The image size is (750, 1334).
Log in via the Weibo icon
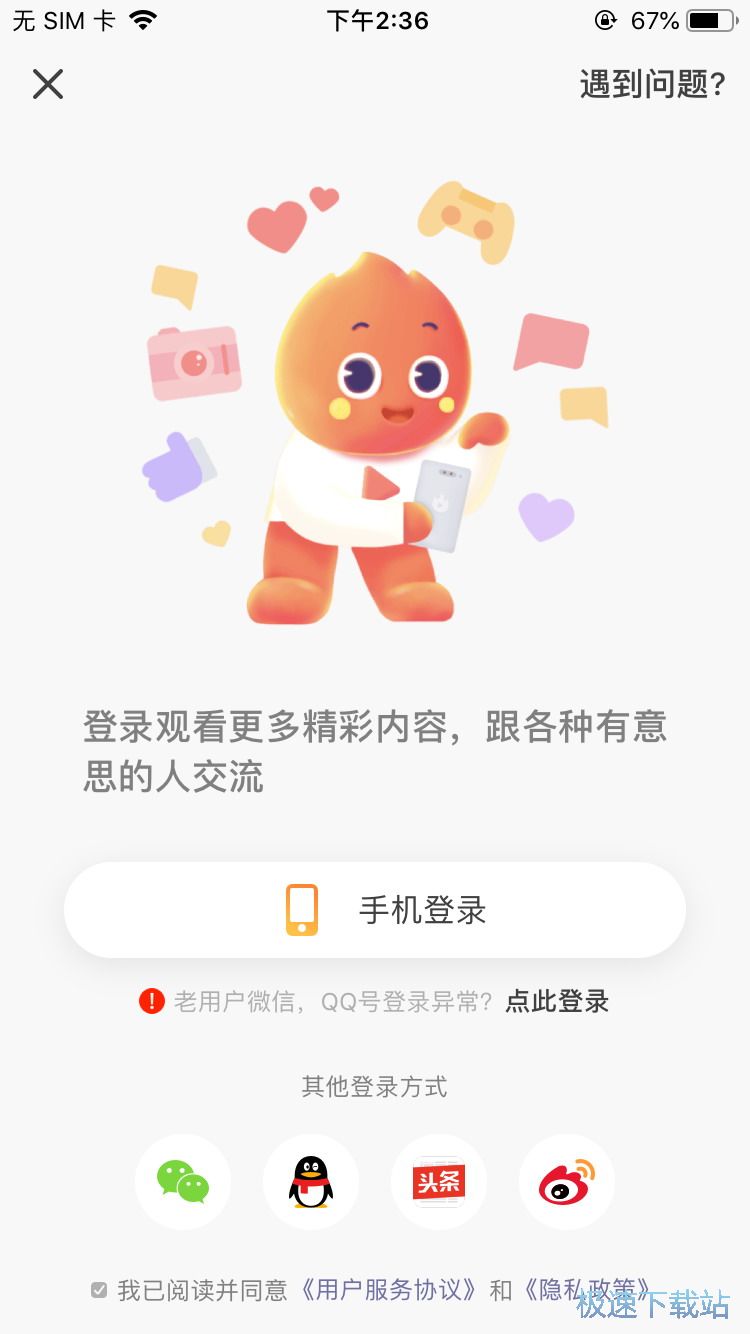click(565, 1181)
